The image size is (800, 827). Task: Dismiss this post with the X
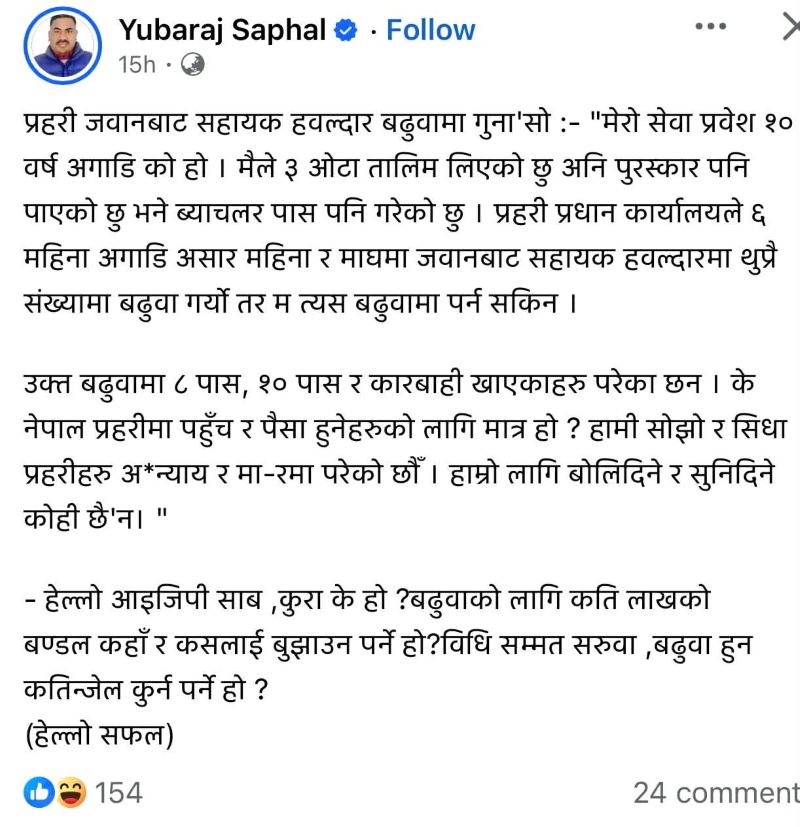[x=790, y=27]
